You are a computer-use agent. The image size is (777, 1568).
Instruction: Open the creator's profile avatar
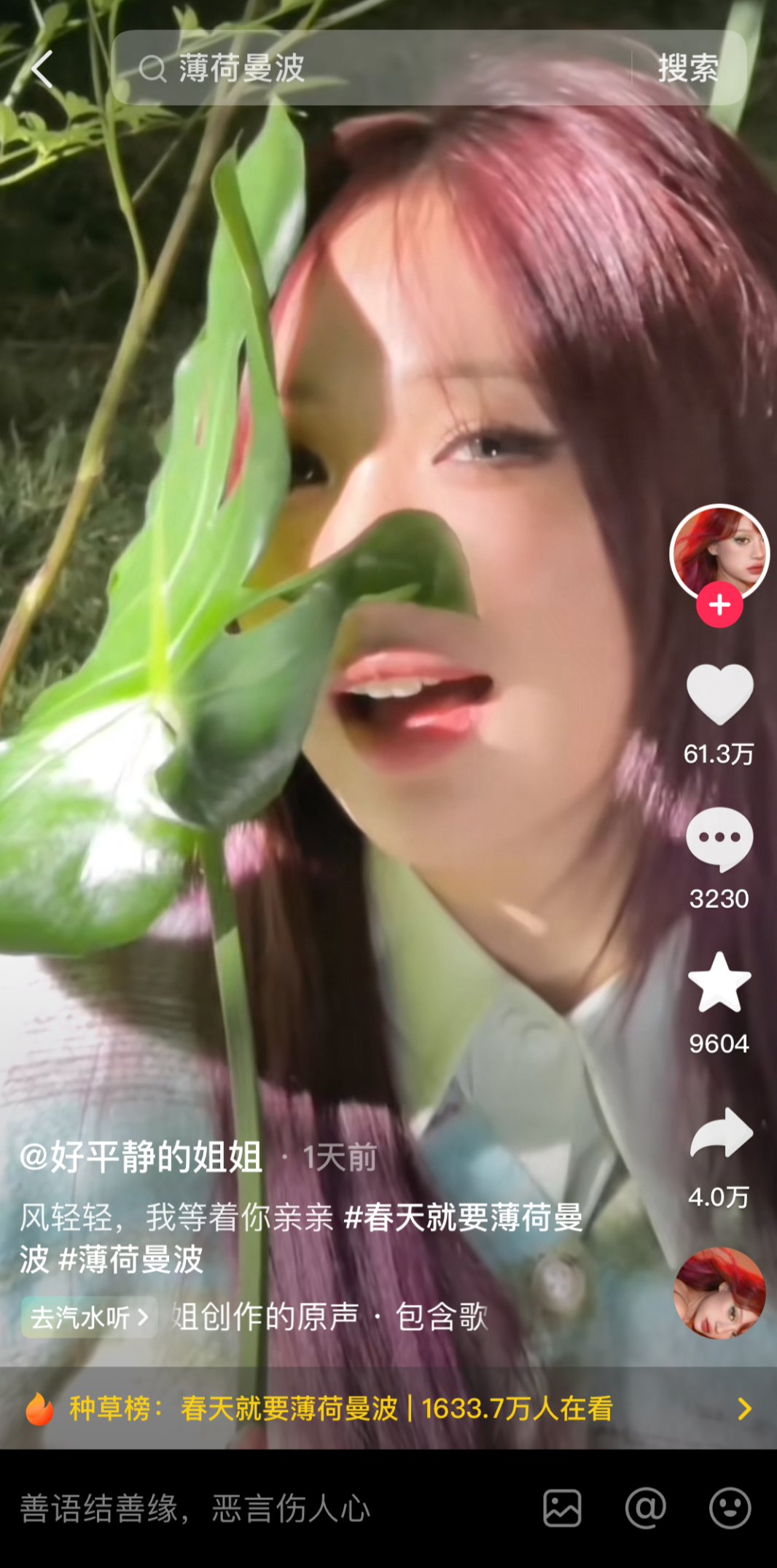719,552
